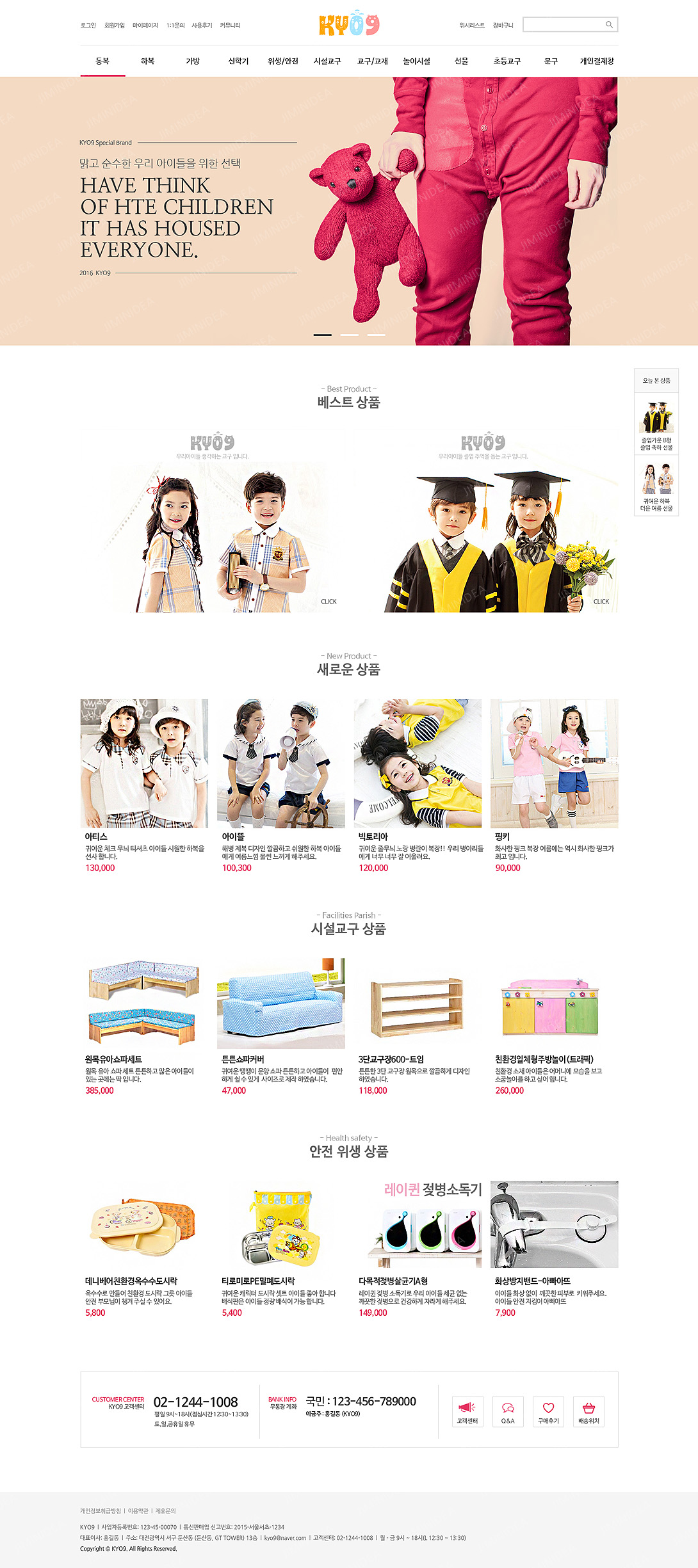Open the 개인결제창 menu item
Image resolution: width=698 pixels, height=1568 pixels.
click(596, 61)
